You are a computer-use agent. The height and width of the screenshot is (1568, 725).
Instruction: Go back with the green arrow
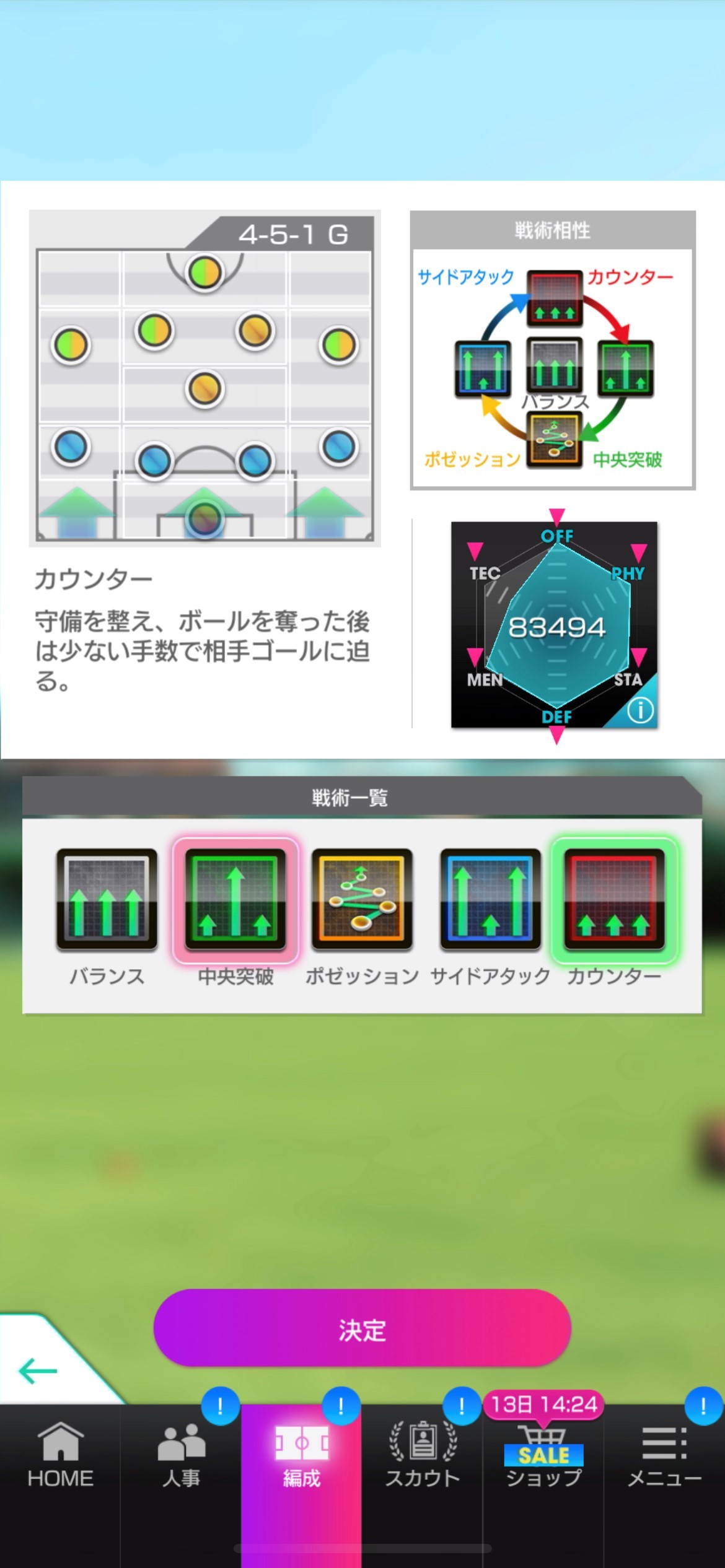click(x=38, y=1371)
